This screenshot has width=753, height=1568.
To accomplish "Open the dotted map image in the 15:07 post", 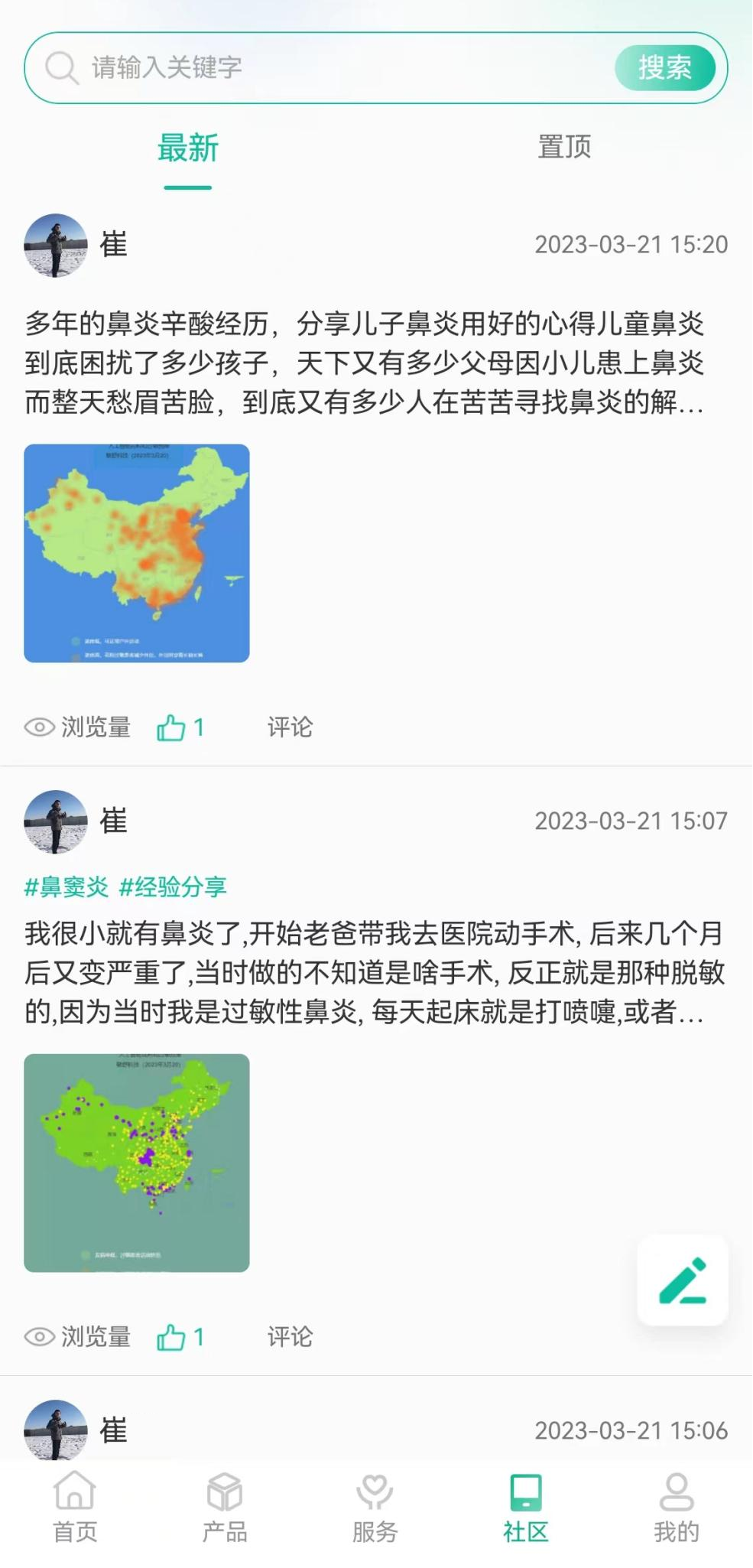I will [137, 1163].
